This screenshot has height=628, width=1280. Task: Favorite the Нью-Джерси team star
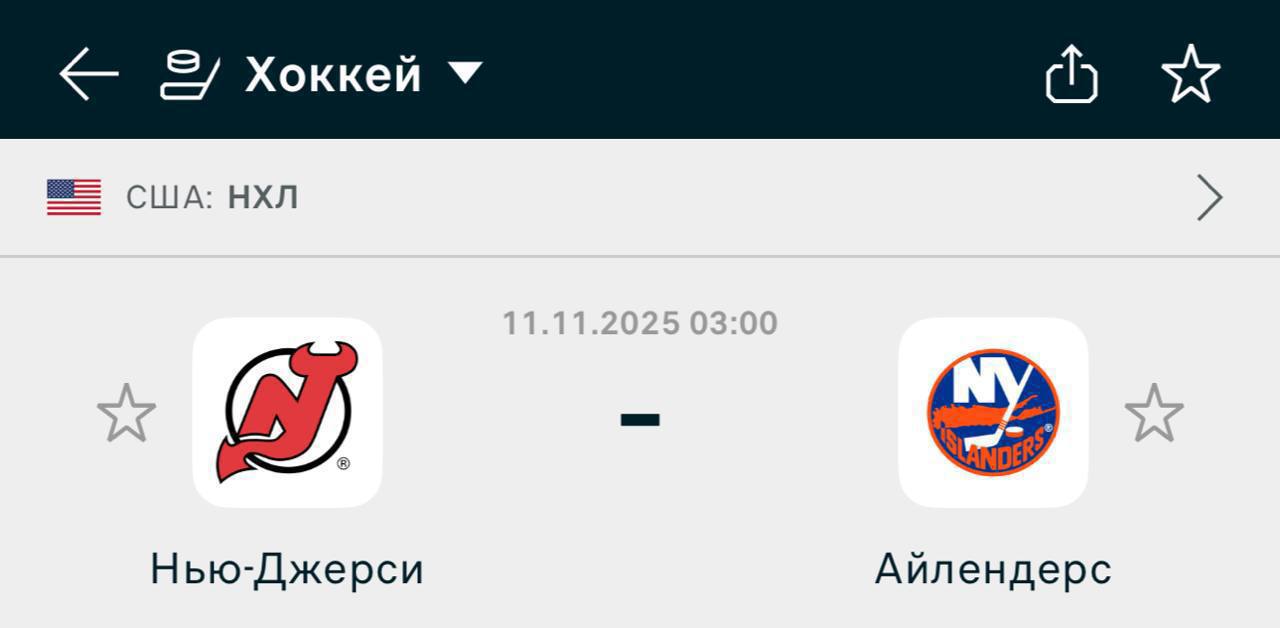point(126,413)
